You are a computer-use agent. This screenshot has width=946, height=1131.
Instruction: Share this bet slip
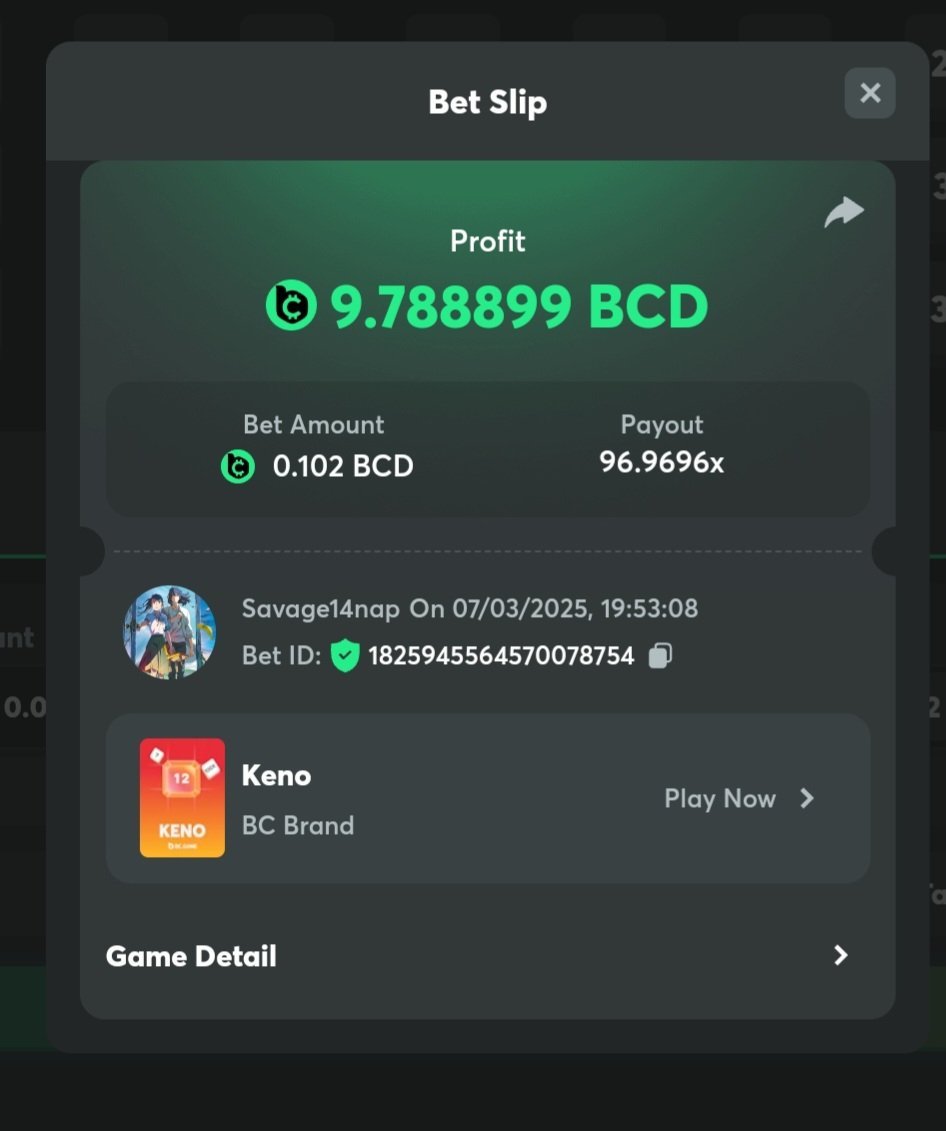[x=843, y=212]
